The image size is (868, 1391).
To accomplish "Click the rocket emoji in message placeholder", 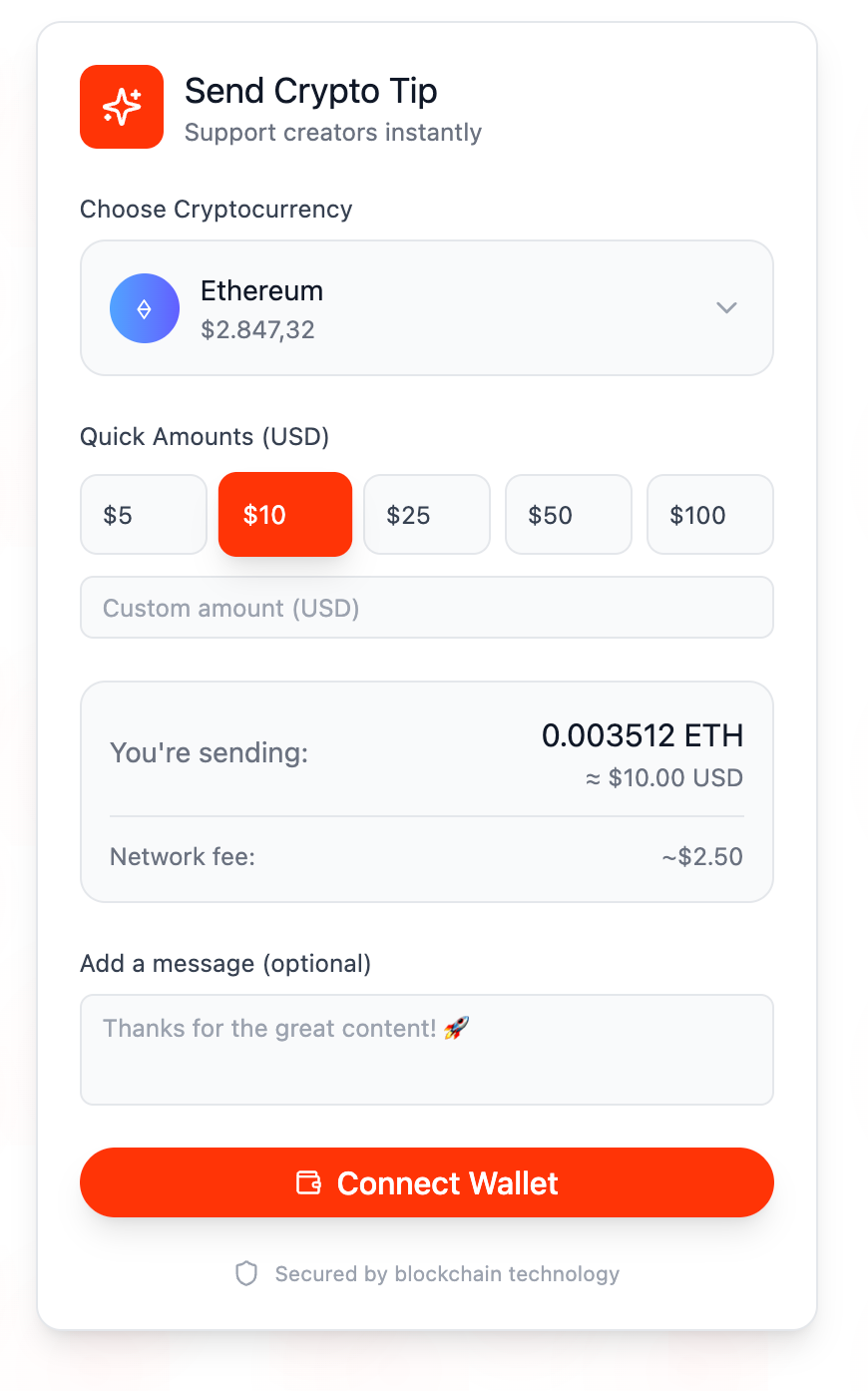I will pos(457,1028).
